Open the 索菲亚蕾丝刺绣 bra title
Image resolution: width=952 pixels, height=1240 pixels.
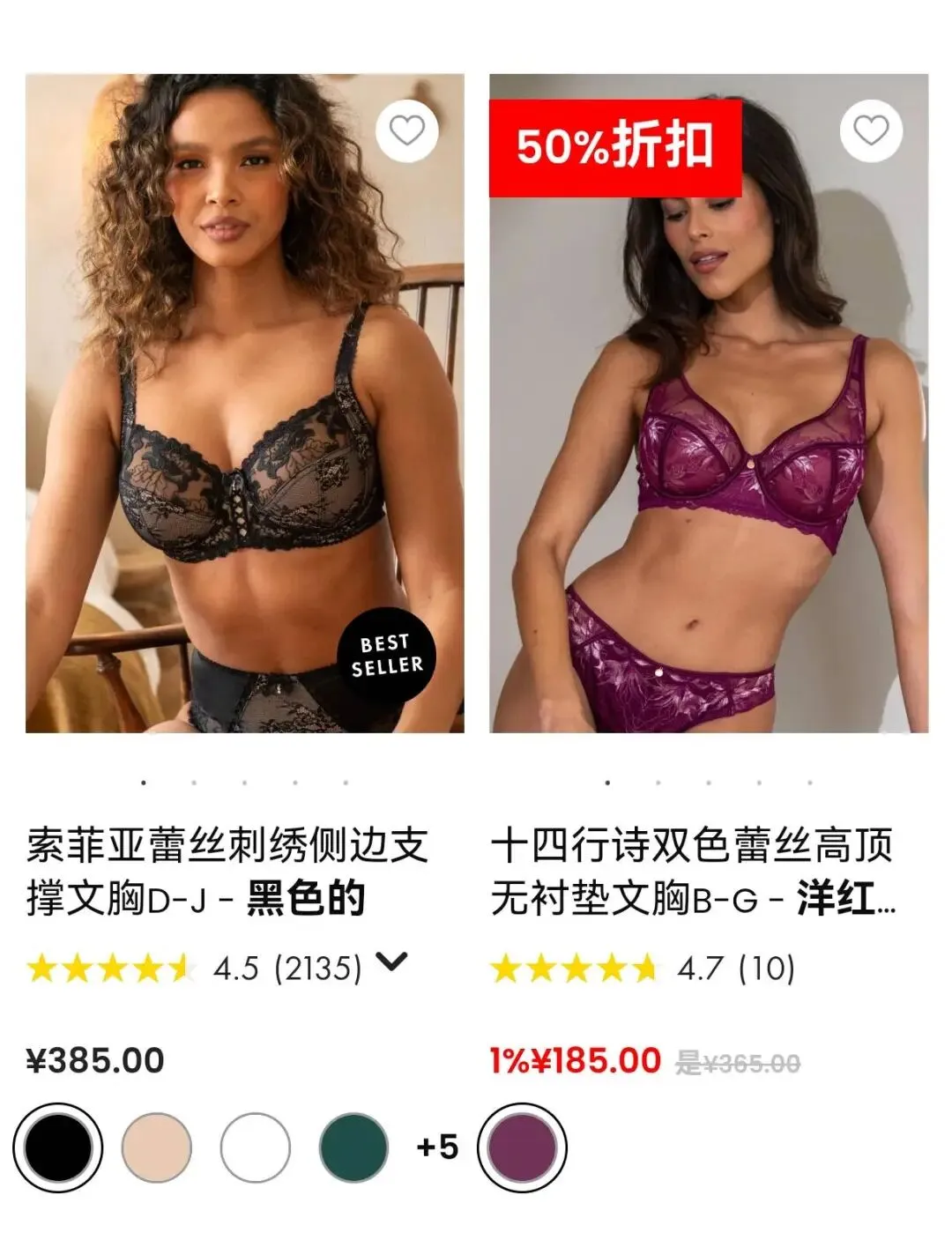[x=227, y=872]
